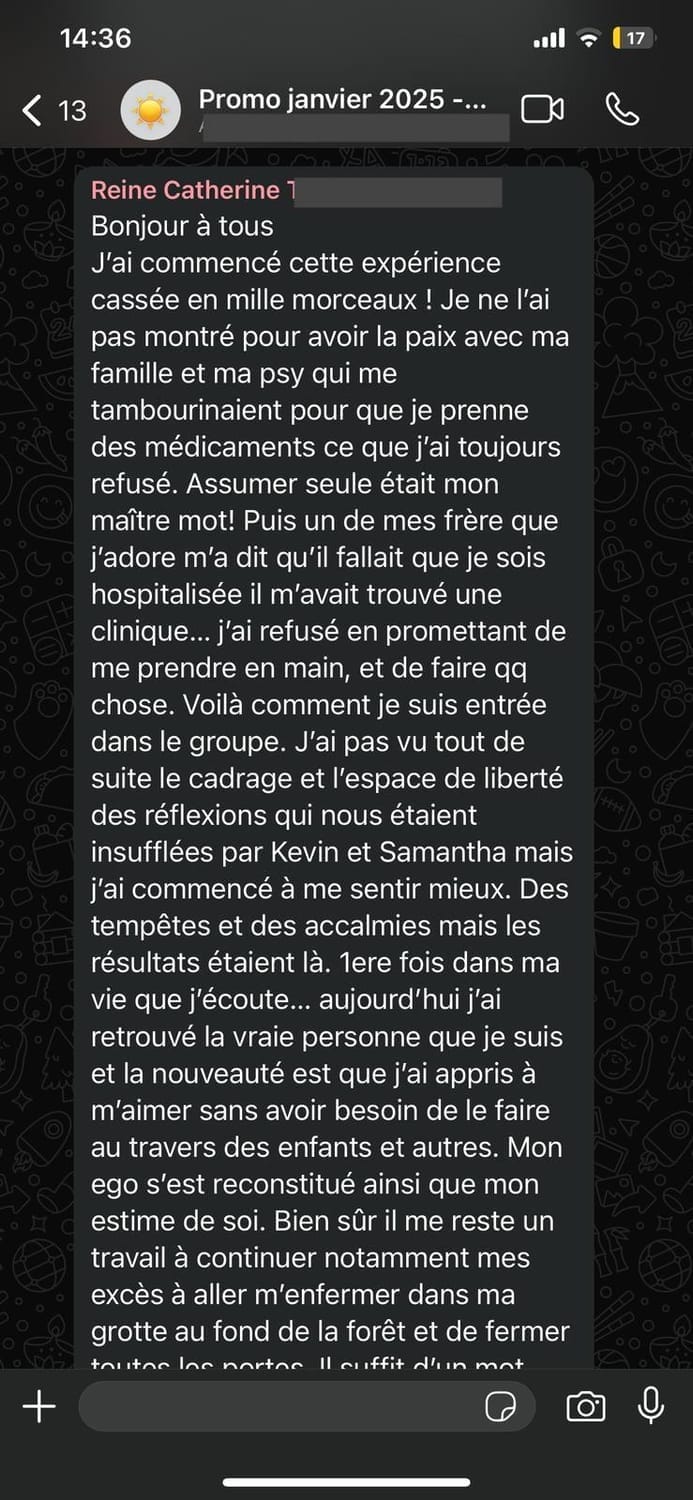
Task: Start a group voice call
Action: [x=622, y=109]
